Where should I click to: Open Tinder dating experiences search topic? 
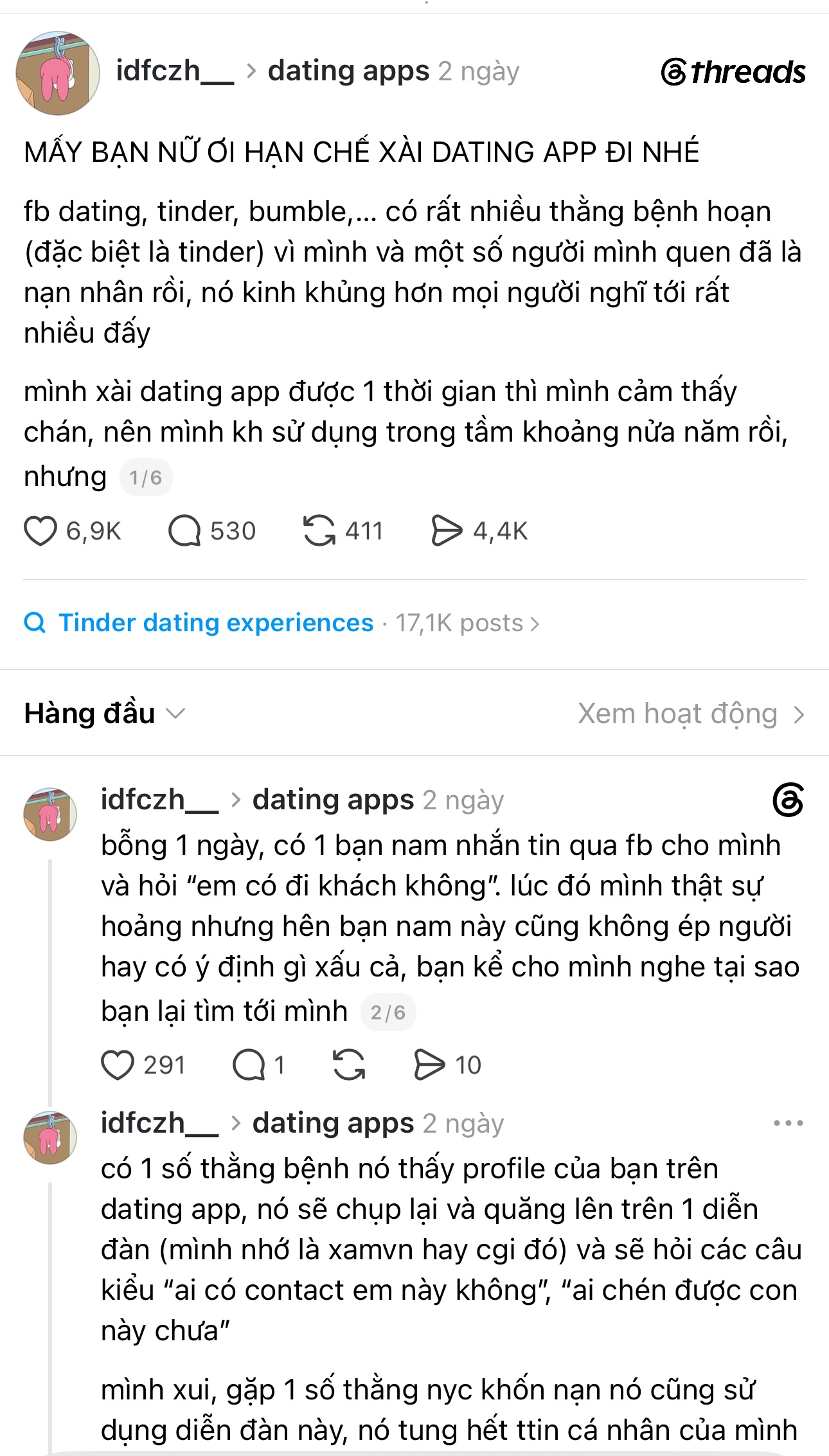[216, 623]
